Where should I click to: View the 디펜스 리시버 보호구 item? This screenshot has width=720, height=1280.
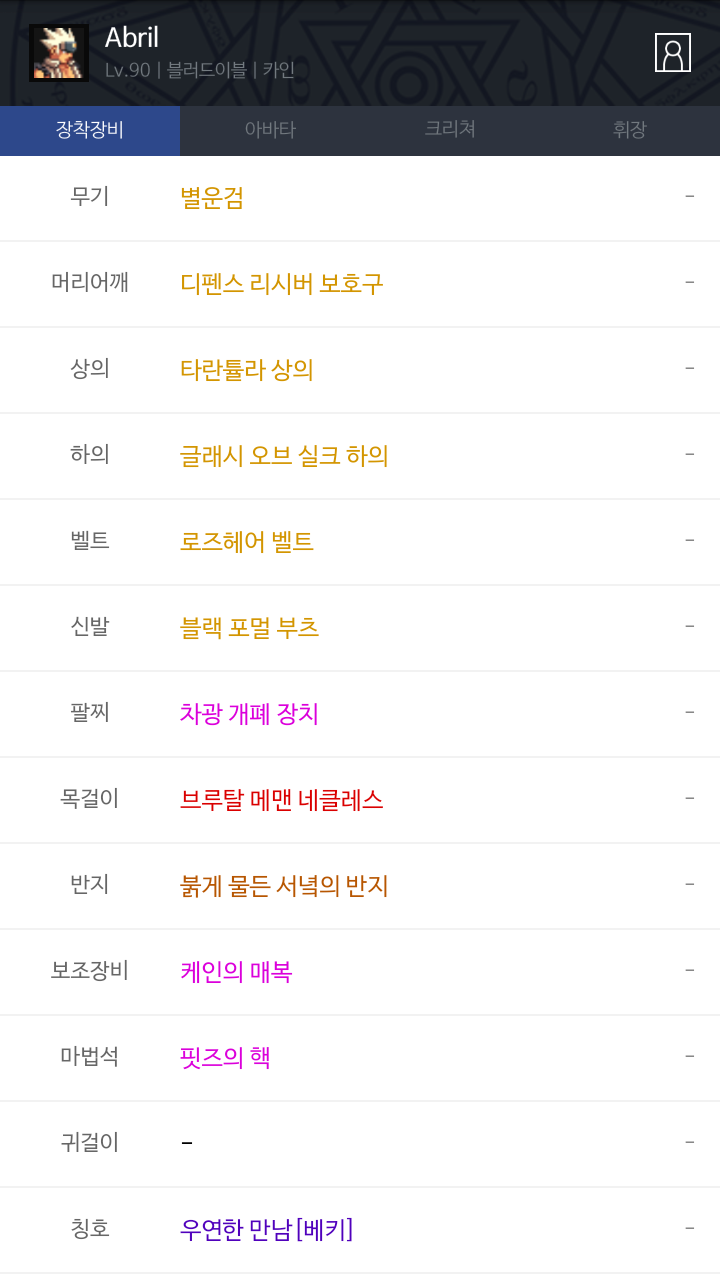(x=281, y=284)
